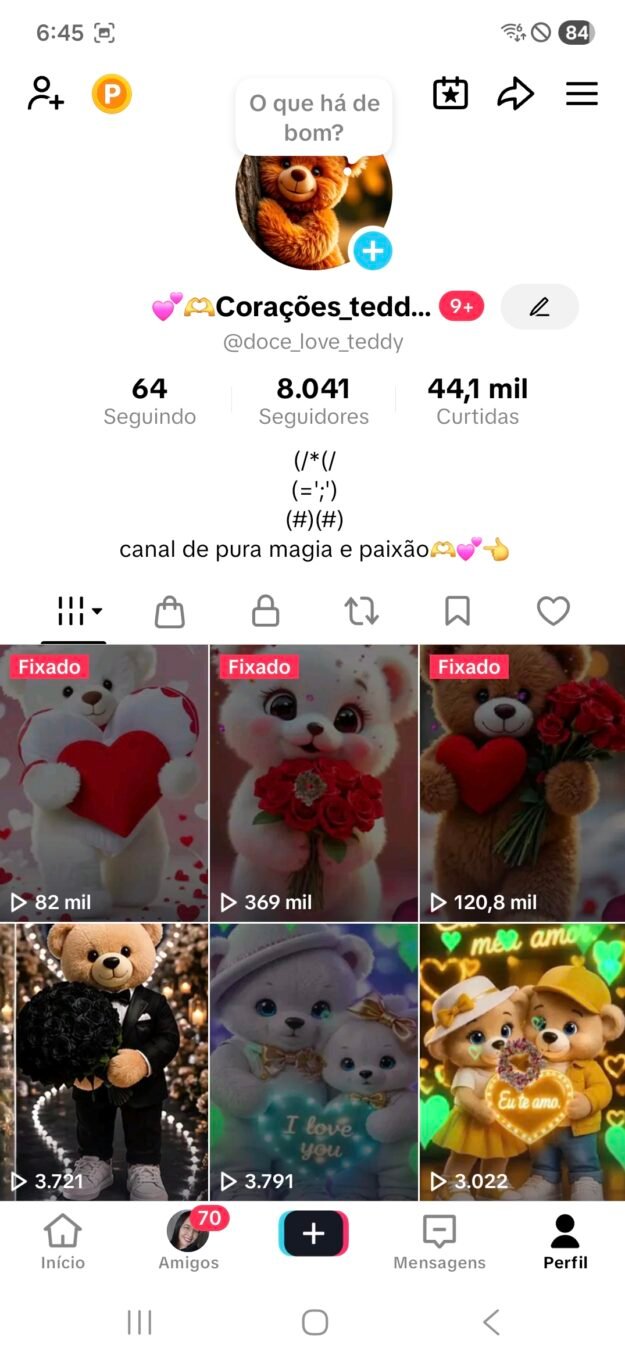Open the hamburger menu
The image size is (625, 1359).
581,94
